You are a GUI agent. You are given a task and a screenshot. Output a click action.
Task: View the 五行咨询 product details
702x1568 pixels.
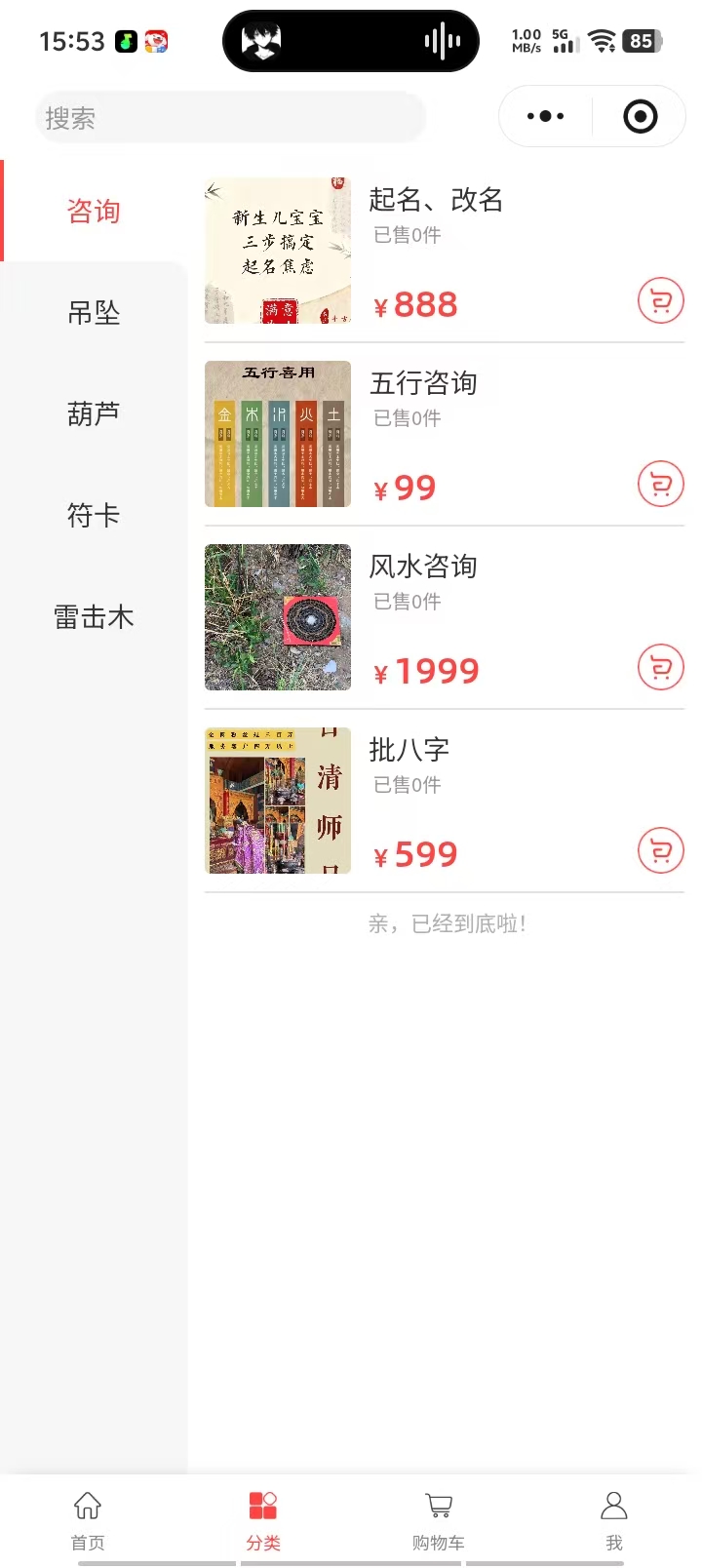[x=423, y=383]
